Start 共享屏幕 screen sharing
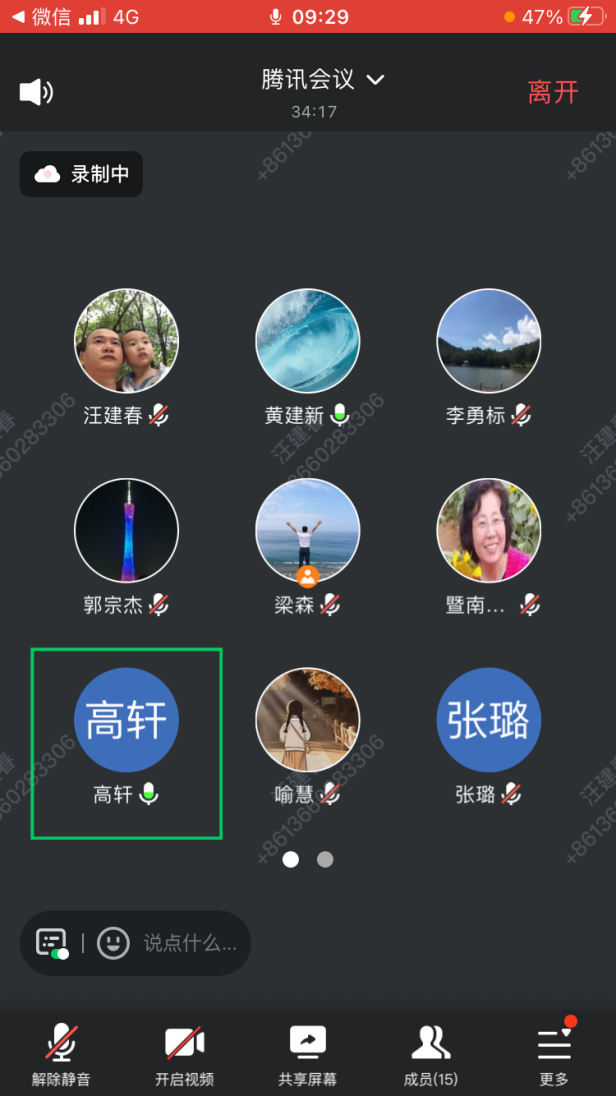 point(307,1055)
